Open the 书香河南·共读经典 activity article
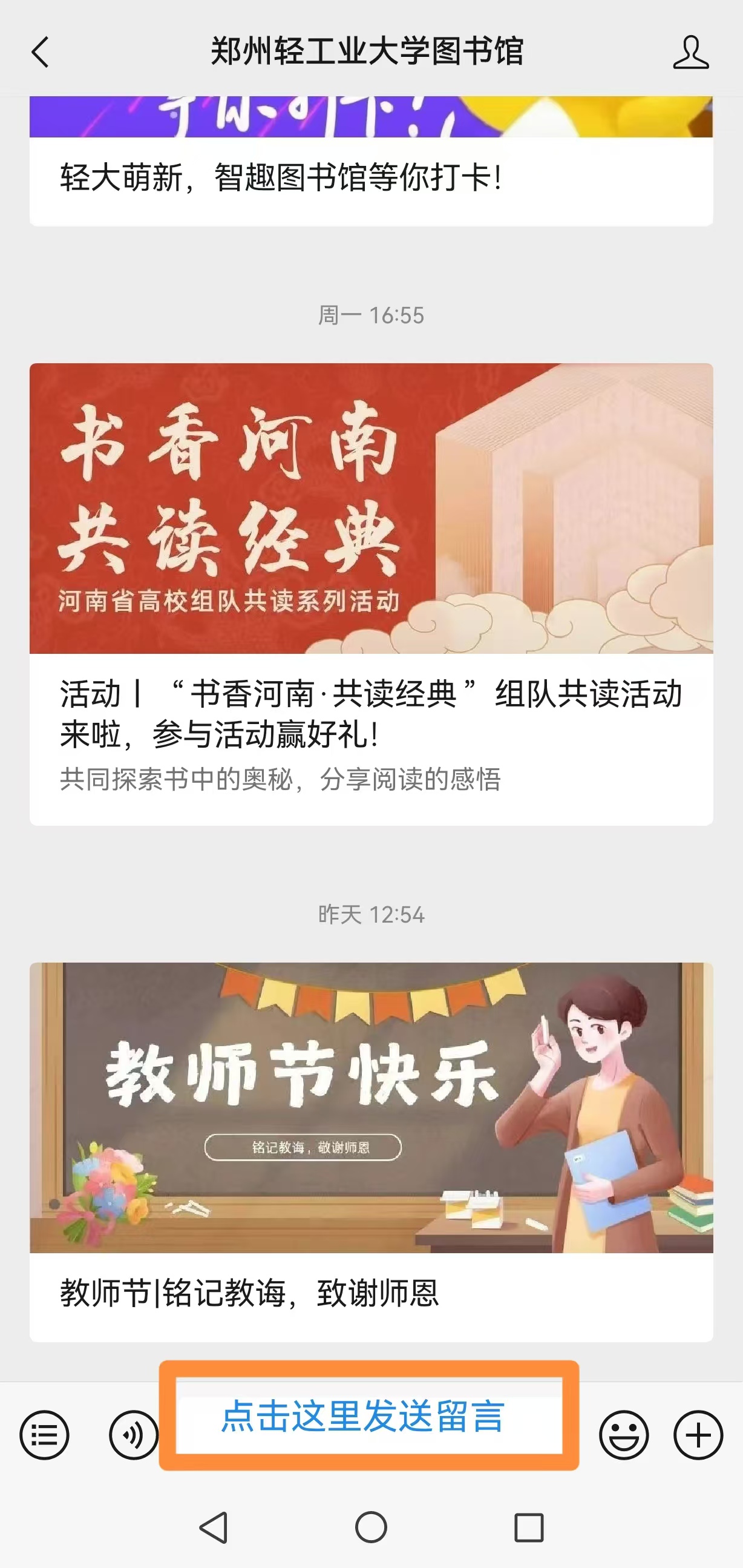 tap(371, 593)
